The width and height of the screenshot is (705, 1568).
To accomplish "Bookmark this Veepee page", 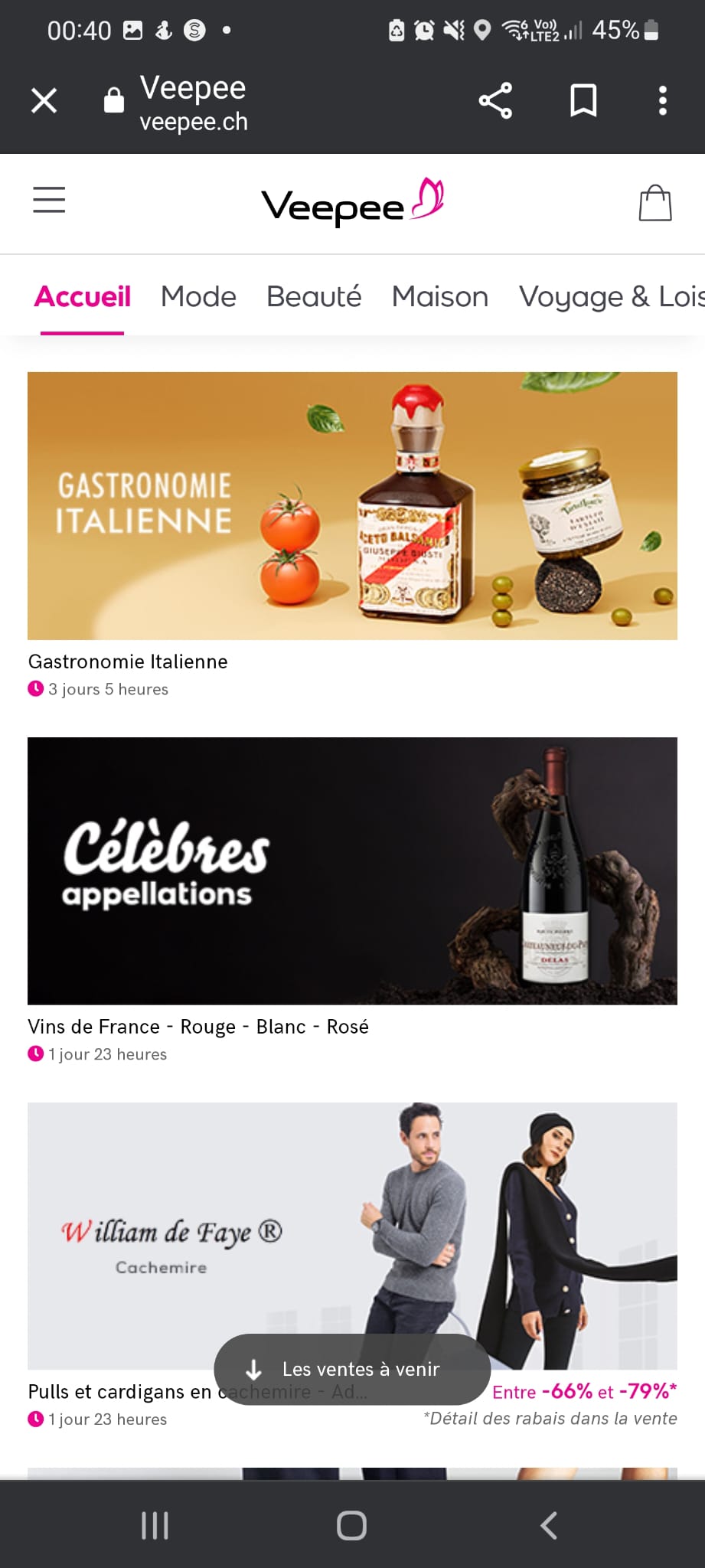I will [x=583, y=100].
